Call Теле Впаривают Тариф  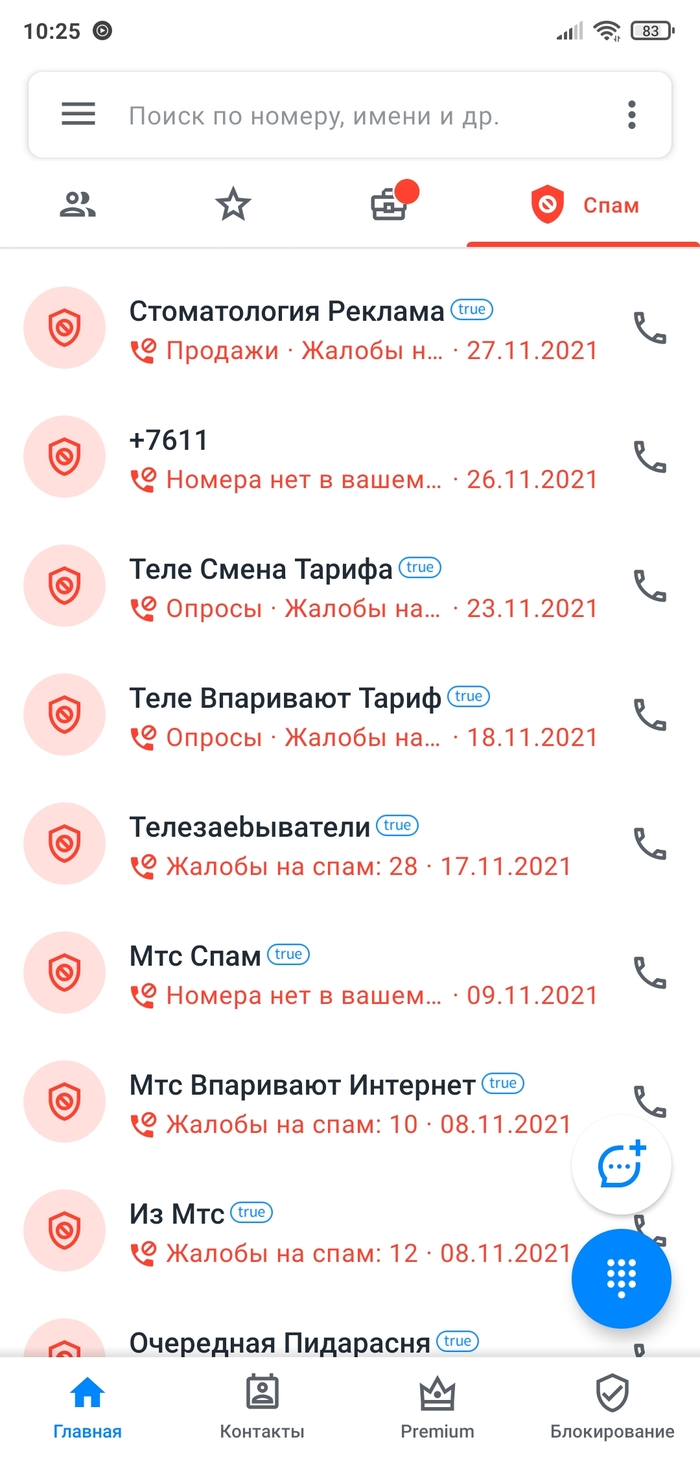(650, 715)
